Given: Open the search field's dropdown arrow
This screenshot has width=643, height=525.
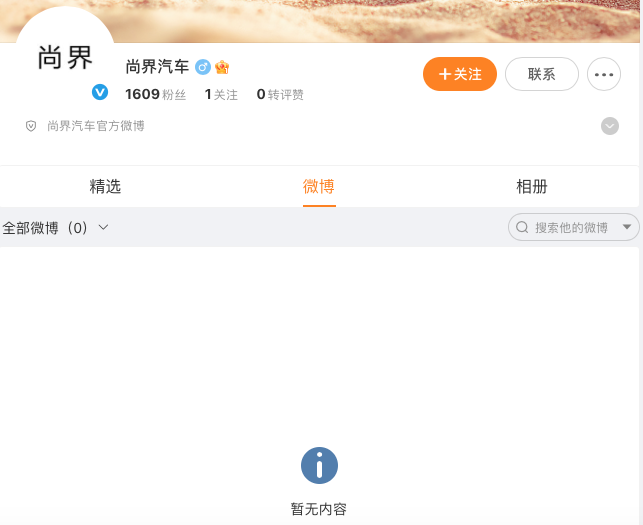Looking at the screenshot, I should coord(628,227).
